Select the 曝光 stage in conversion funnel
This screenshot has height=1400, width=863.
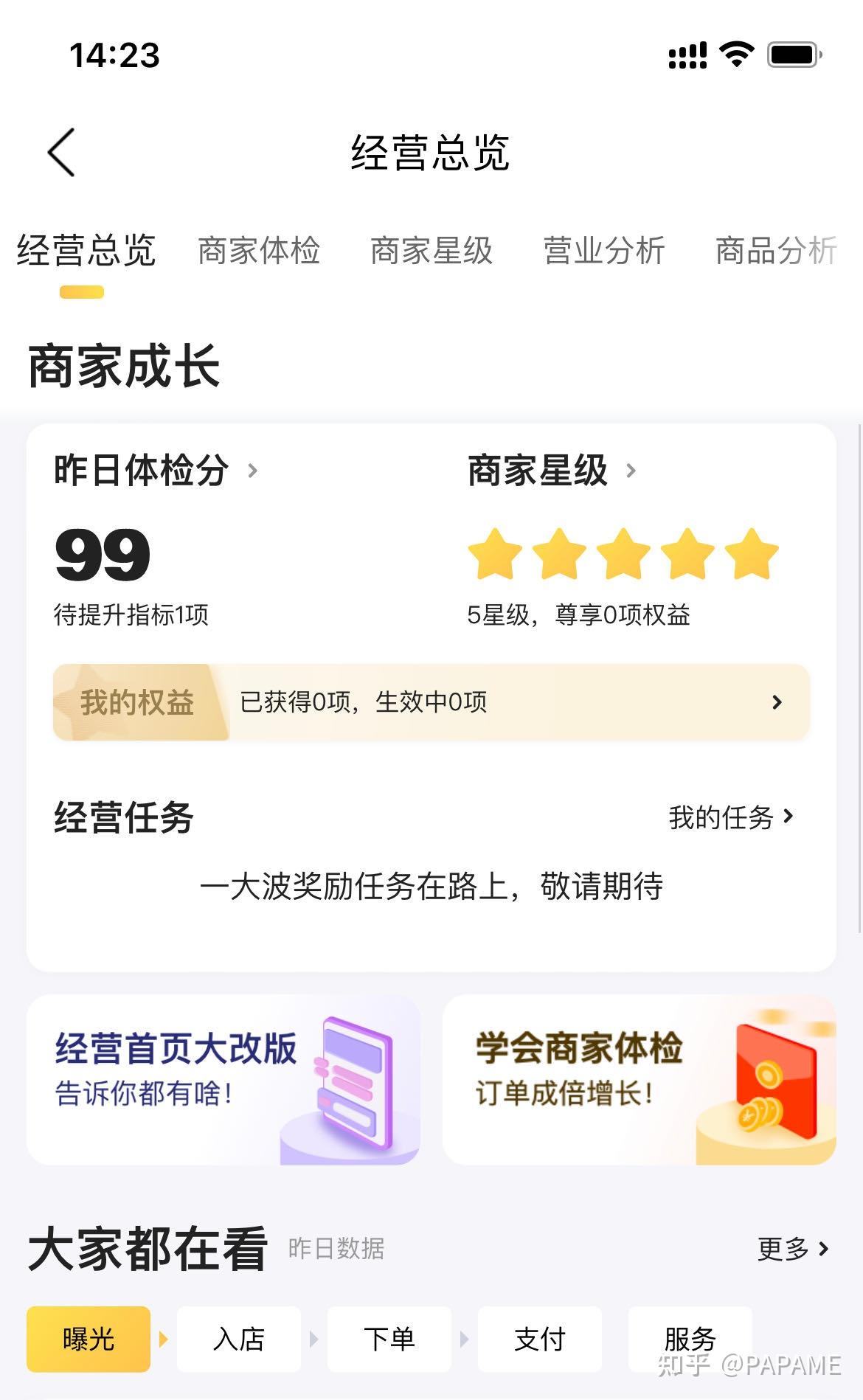(87, 1339)
